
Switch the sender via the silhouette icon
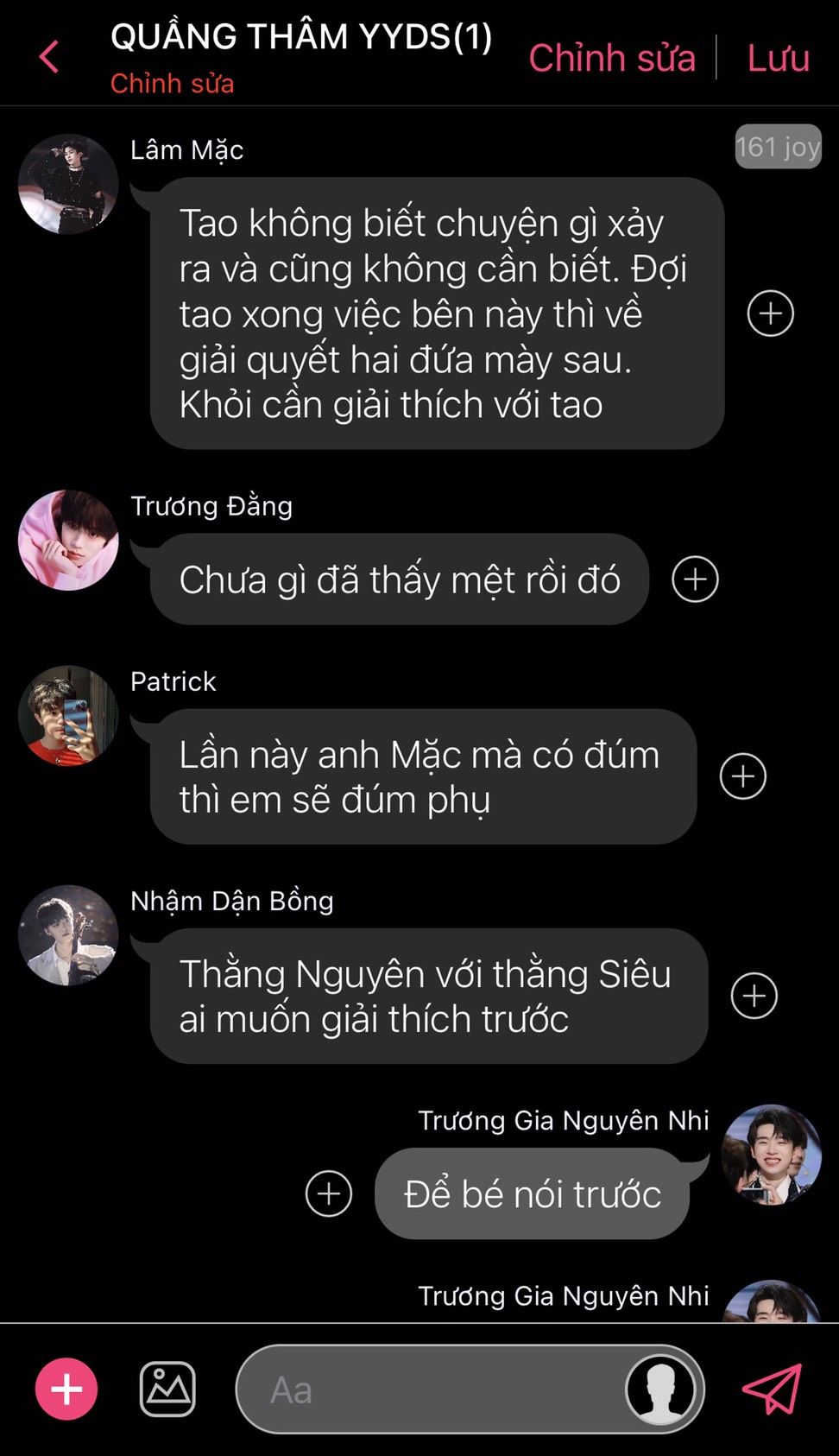(x=660, y=1389)
